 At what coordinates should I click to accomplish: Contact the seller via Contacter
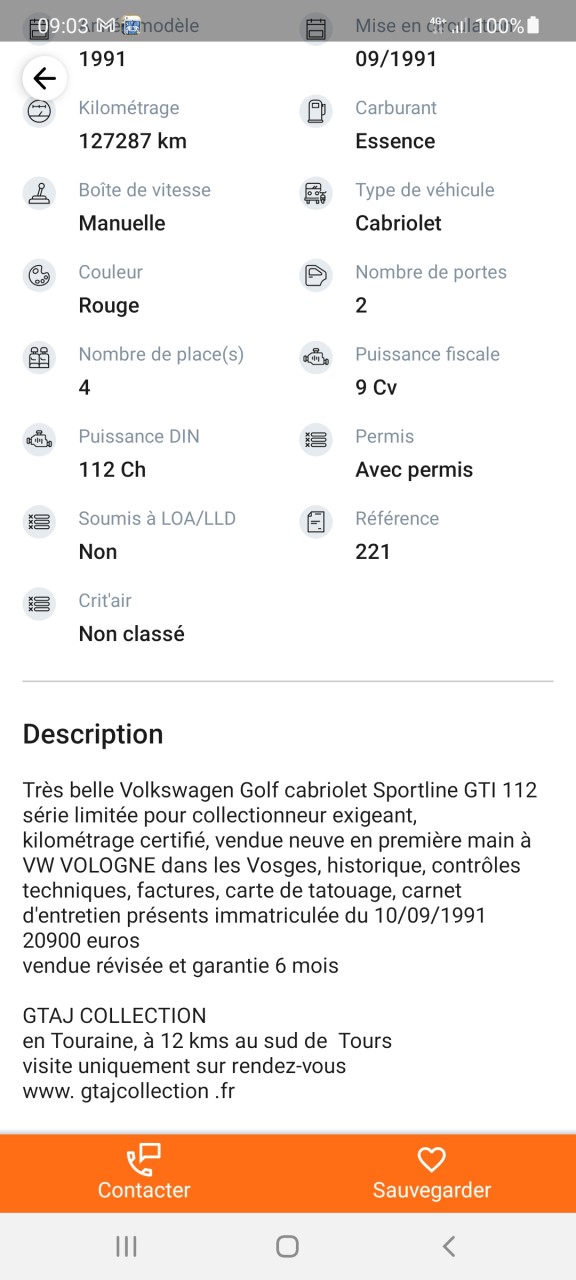(x=144, y=1173)
